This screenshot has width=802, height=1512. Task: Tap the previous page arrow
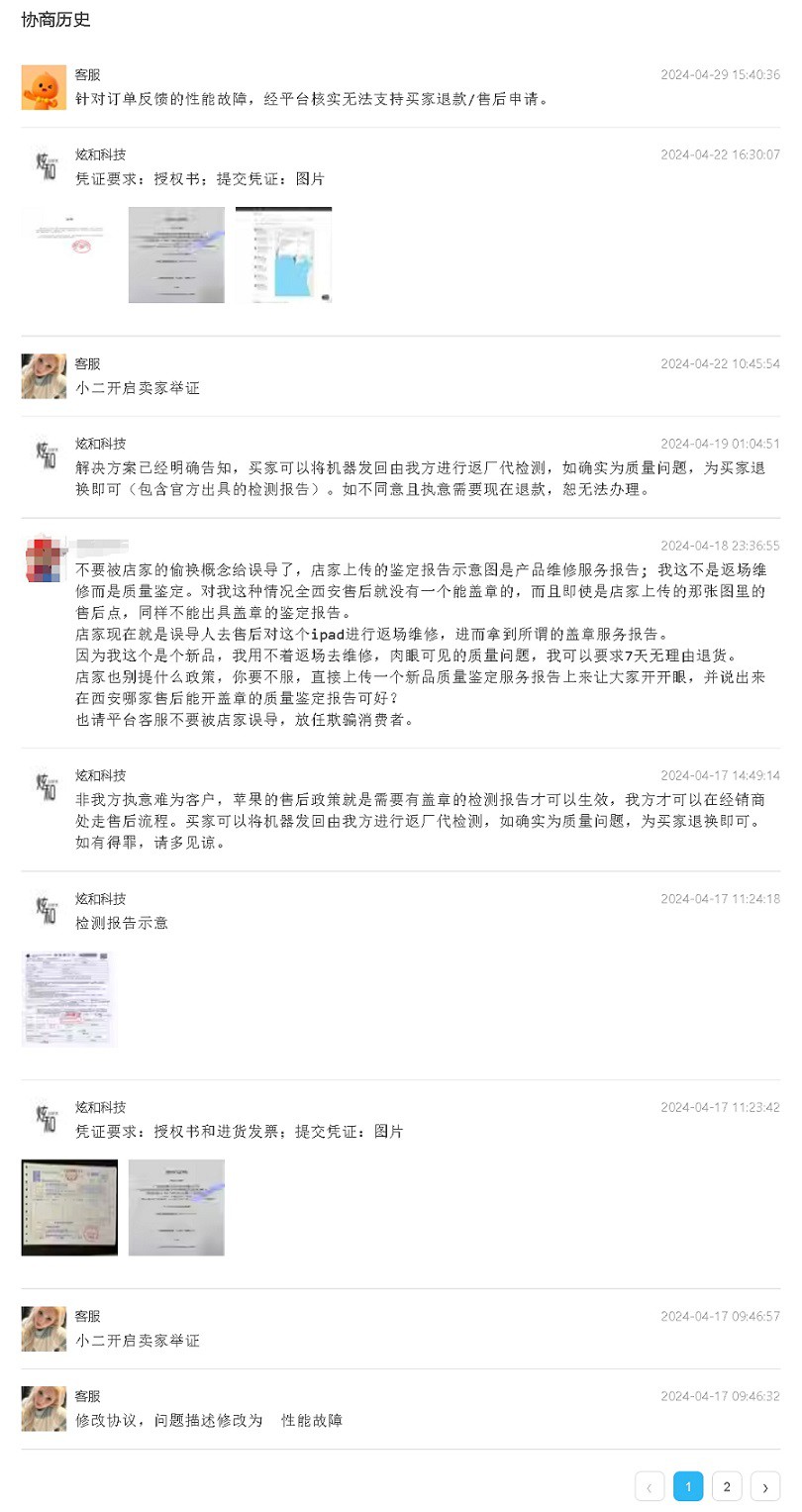tap(650, 1486)
